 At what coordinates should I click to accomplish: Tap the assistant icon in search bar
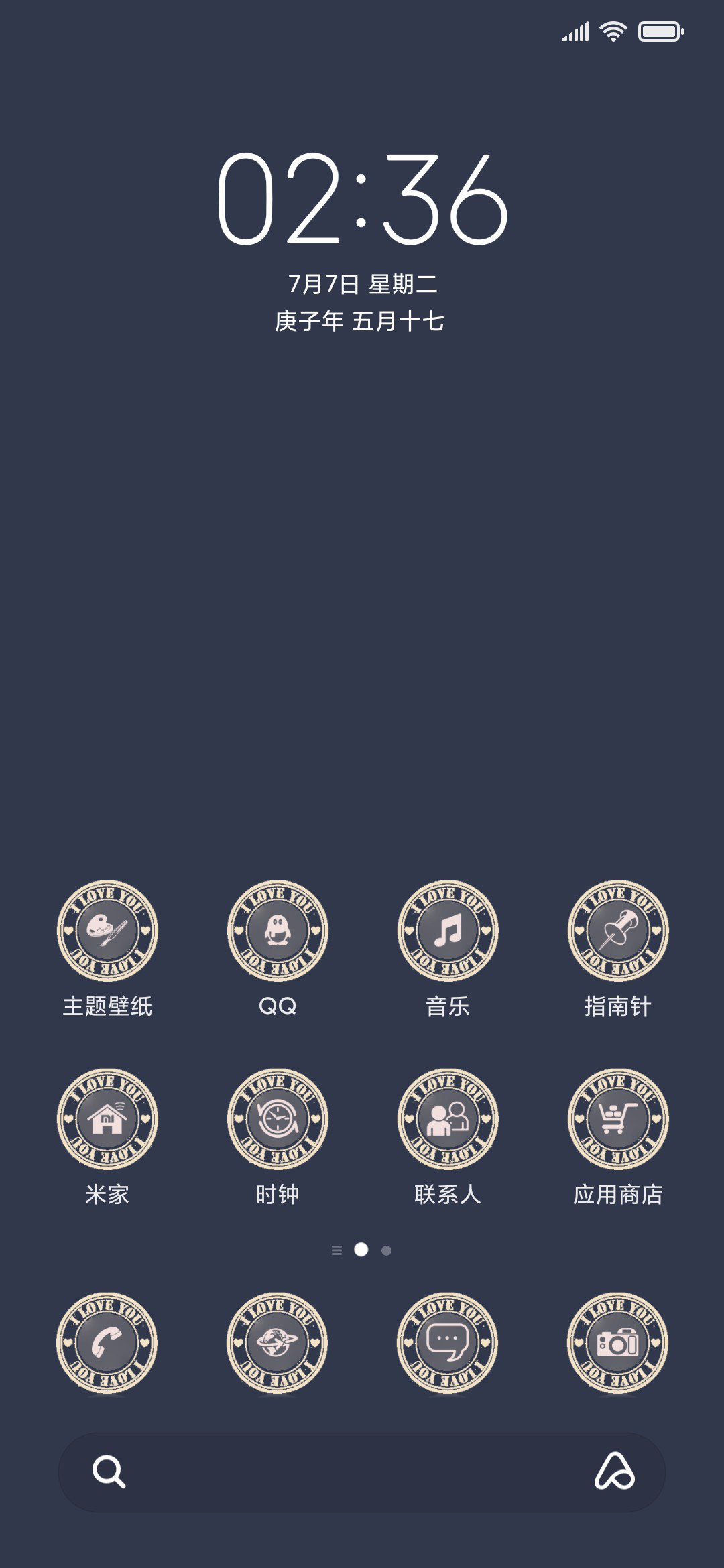coord(615,1472)
